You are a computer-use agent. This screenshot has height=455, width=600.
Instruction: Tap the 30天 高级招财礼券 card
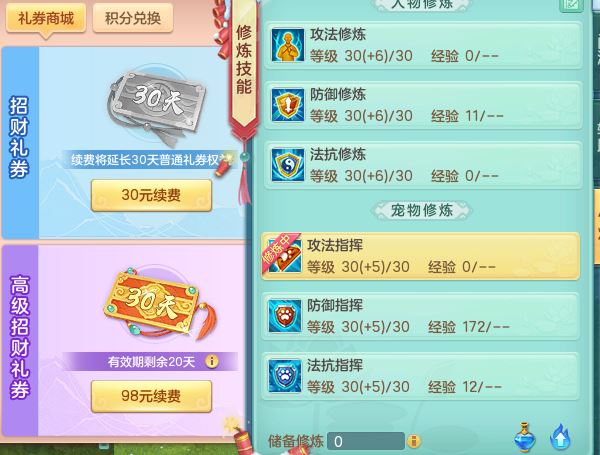coord(150,300)
